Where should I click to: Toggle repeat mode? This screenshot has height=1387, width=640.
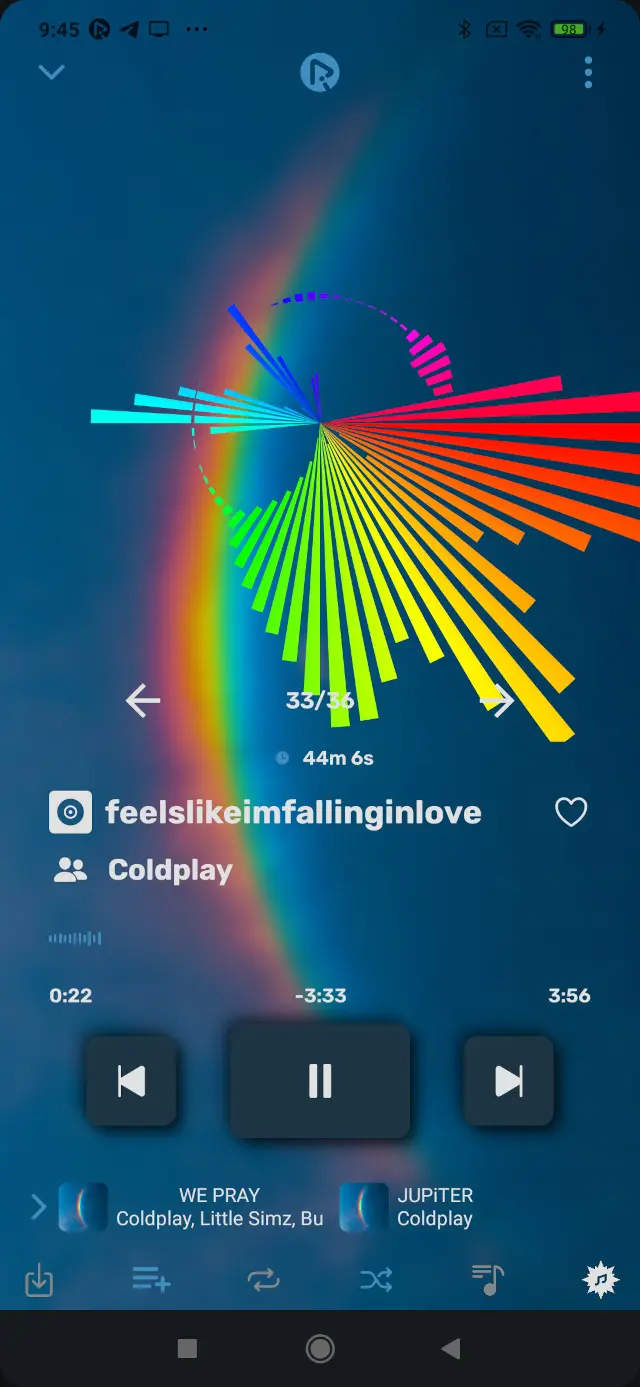coord(264,1280)
